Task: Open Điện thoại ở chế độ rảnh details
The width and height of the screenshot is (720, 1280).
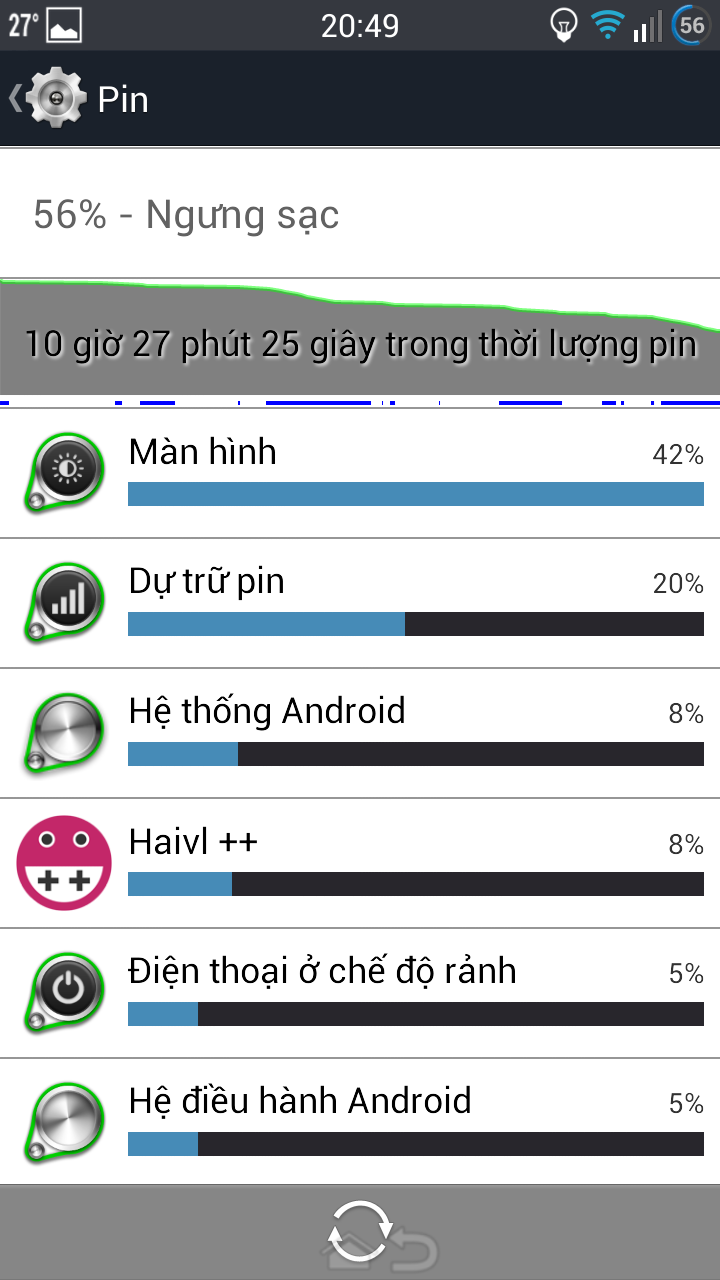Action: [x=360, y=993]
